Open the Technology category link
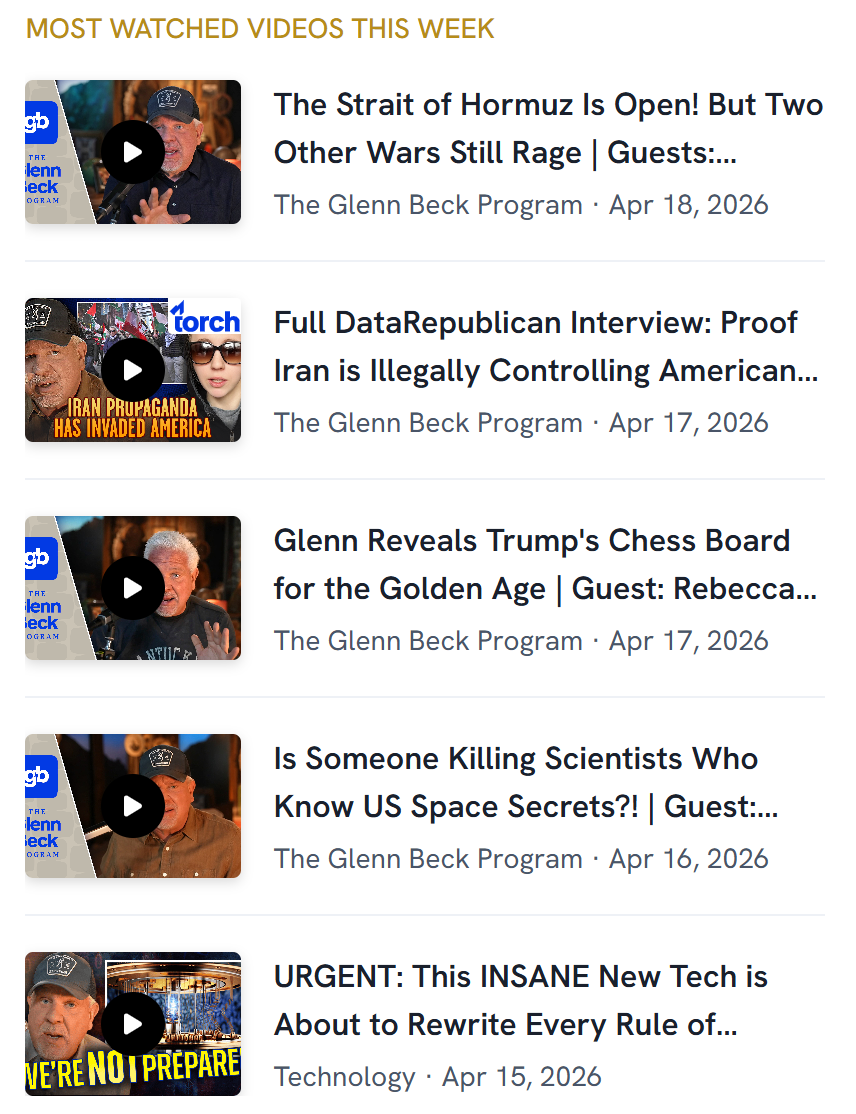Screen dimensions: 856x1114 [345, 1076]
